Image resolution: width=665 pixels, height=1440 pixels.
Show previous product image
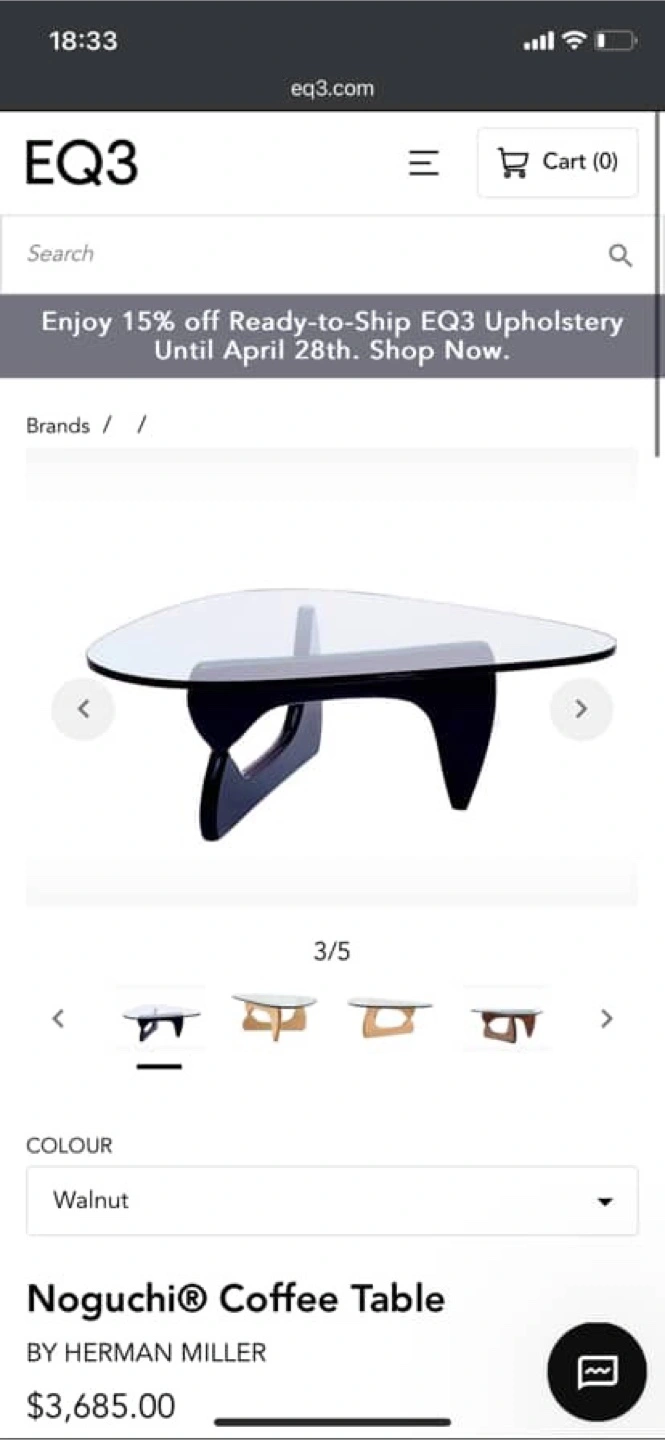(83, 709)
